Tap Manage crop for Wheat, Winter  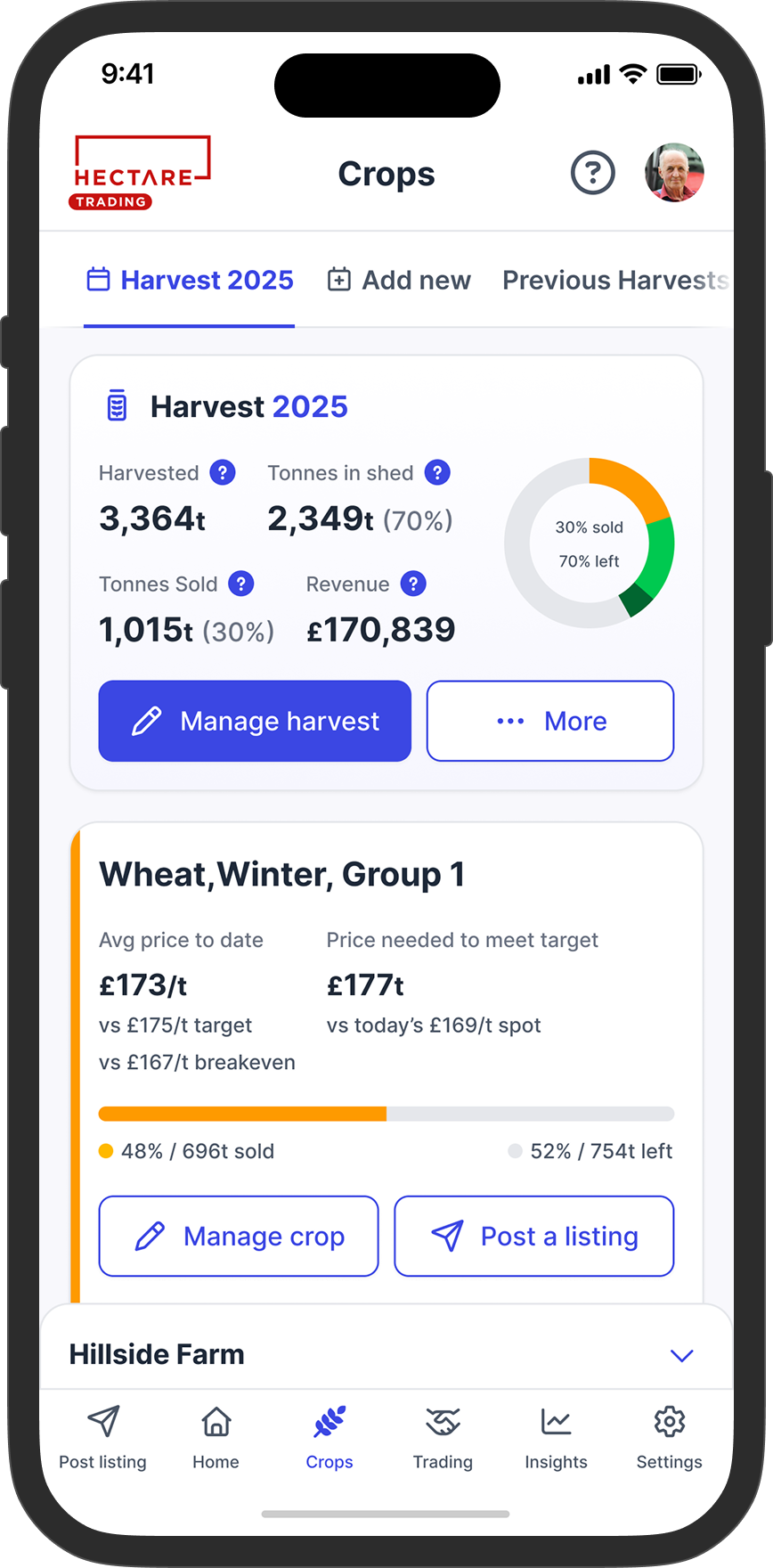coord(239,1236)
